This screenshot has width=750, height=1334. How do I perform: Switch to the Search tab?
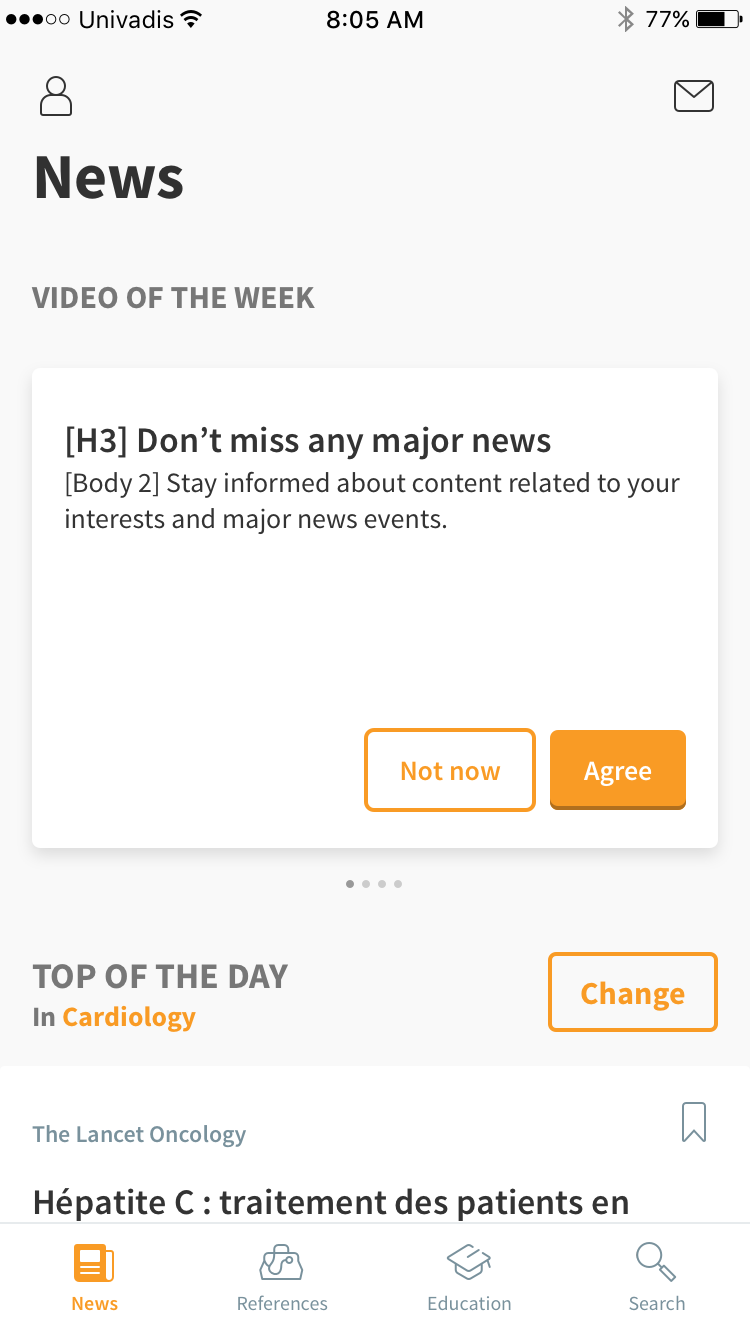[657, 1278]
